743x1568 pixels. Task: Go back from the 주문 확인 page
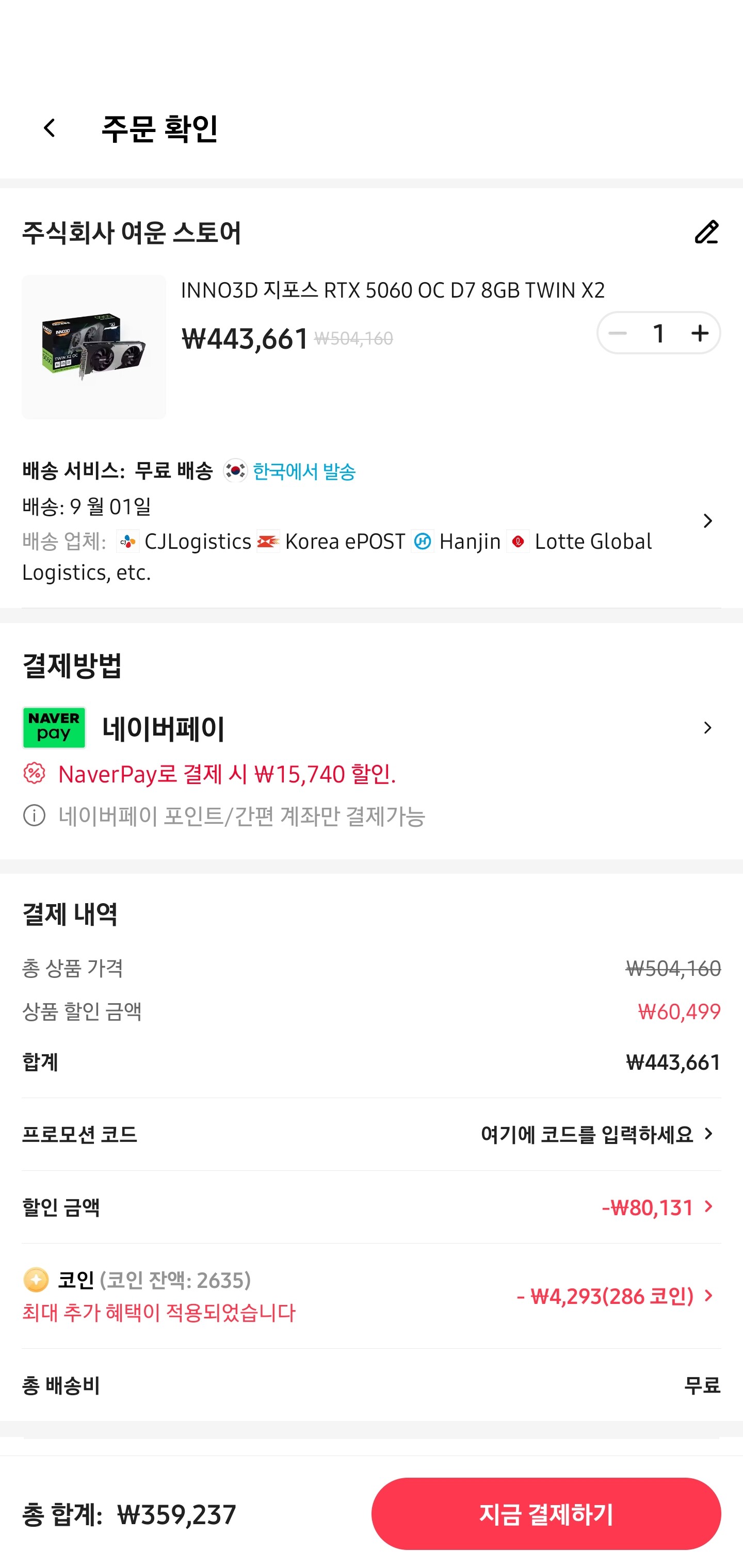pyautogui.click(x=50, y=128)
